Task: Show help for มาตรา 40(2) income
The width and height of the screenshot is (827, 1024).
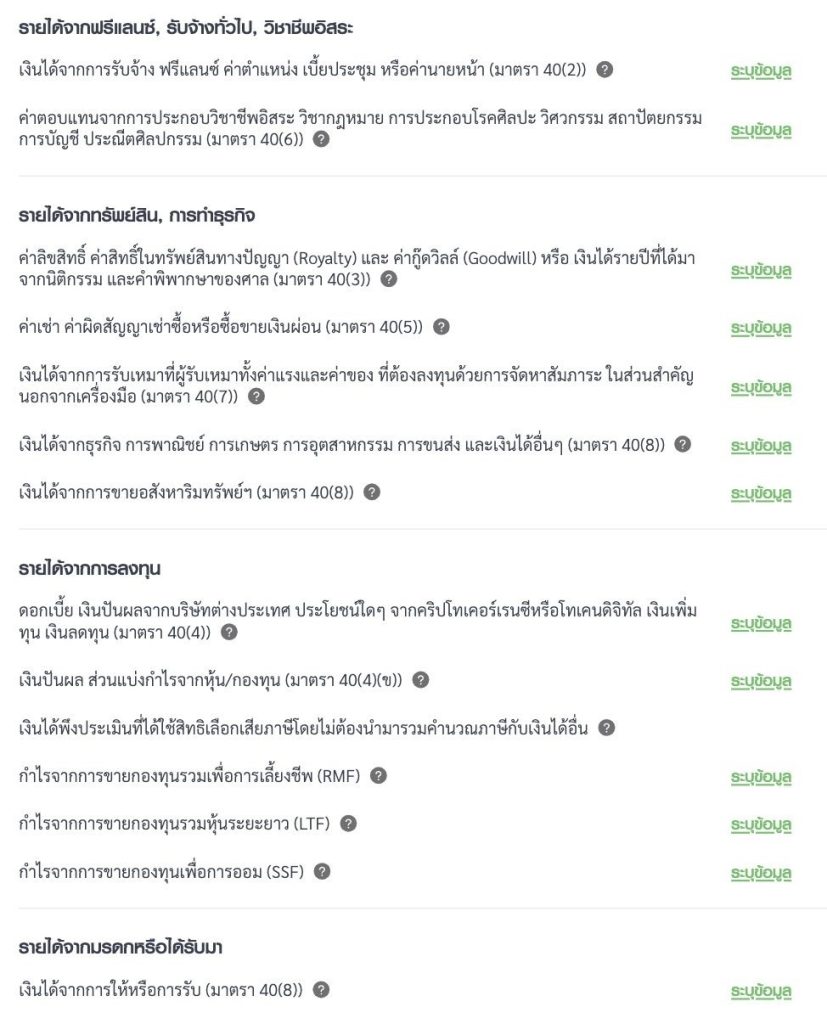Action: [x=605, y=69]
